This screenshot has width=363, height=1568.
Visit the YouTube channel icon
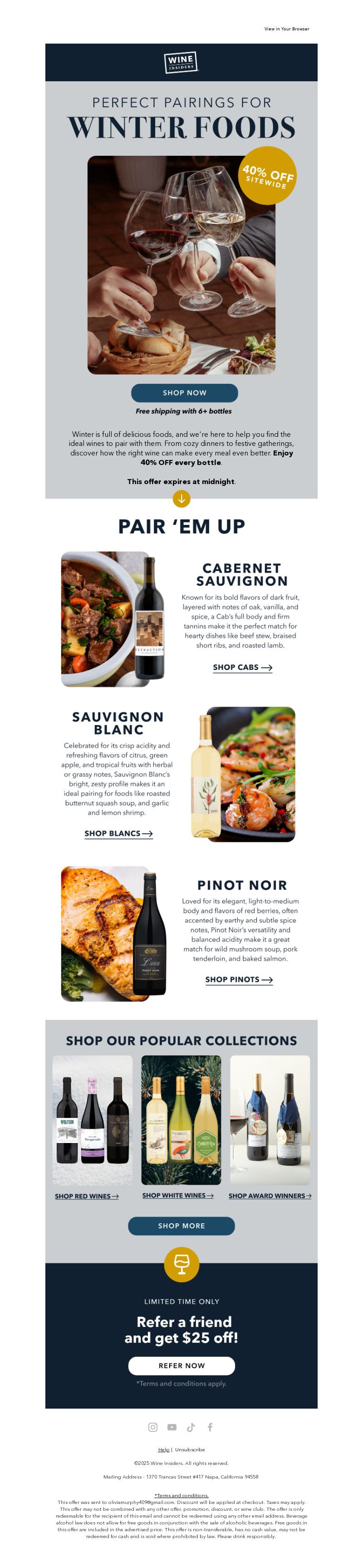tap(172, 1427)
